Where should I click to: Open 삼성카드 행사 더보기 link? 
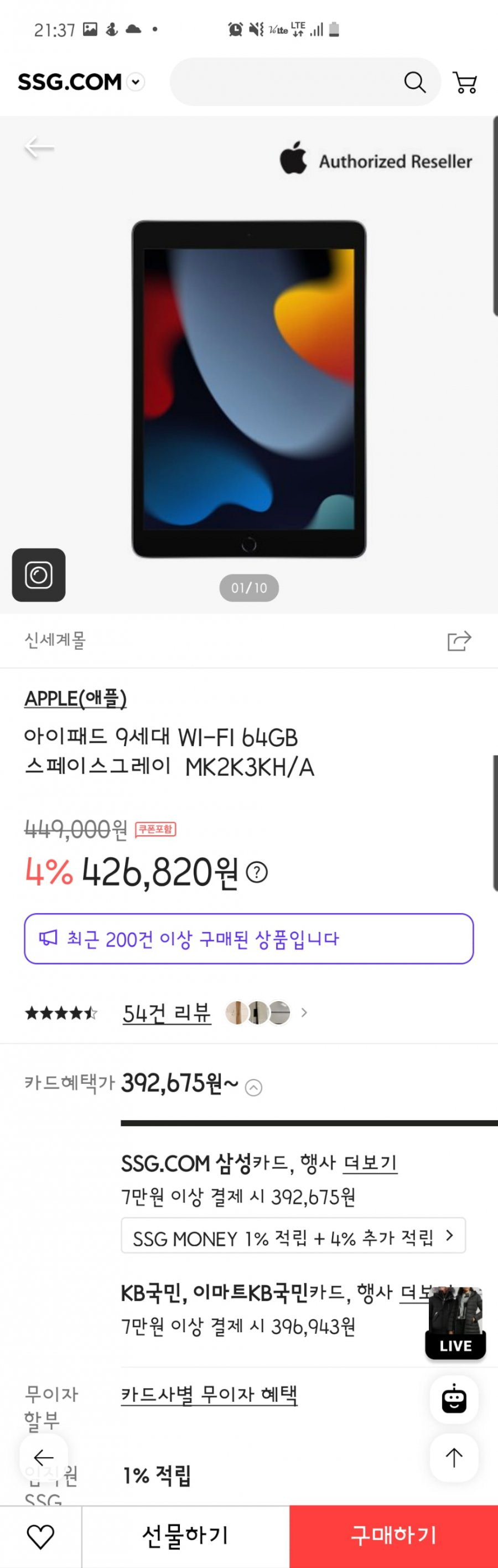tap(370, 1163)
